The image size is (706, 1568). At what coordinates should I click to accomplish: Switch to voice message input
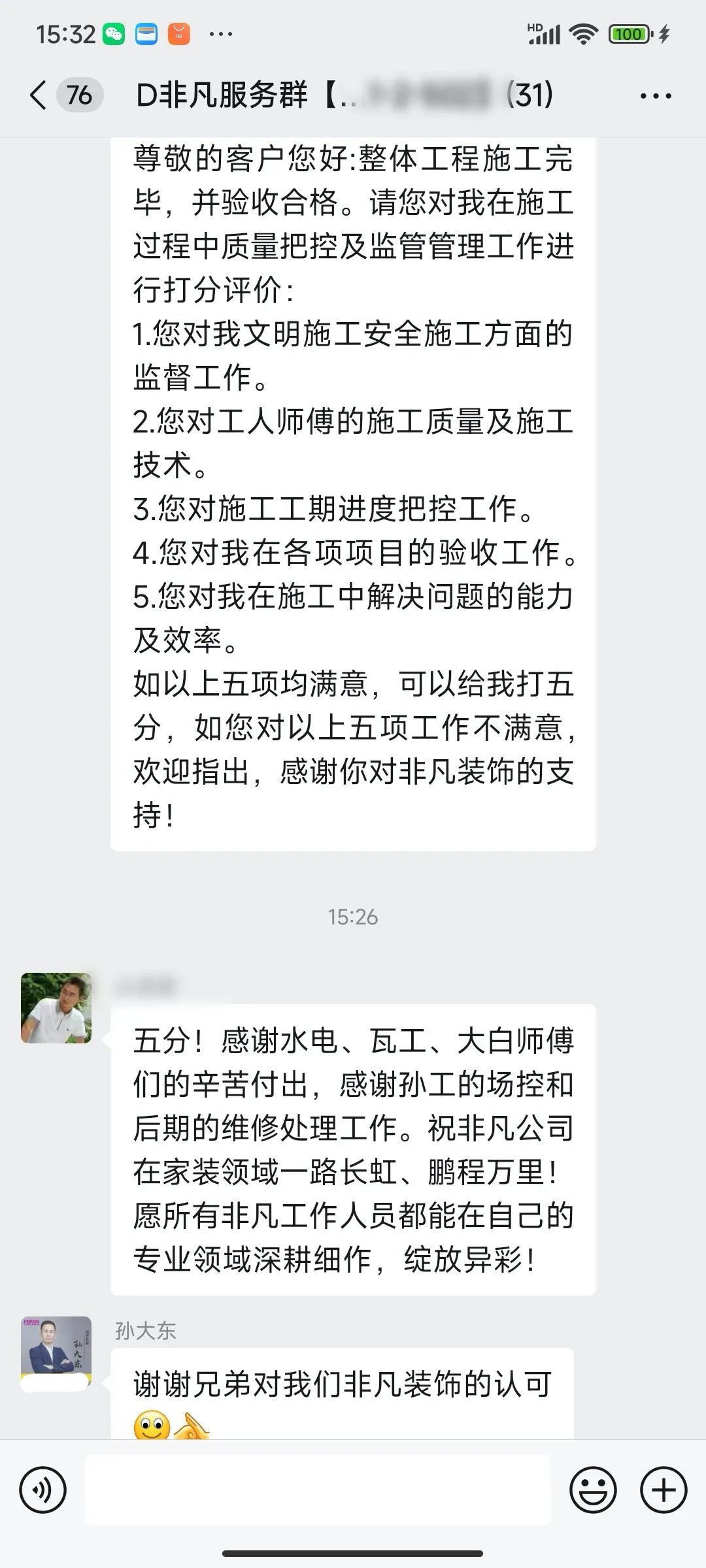click(43, 1490)
